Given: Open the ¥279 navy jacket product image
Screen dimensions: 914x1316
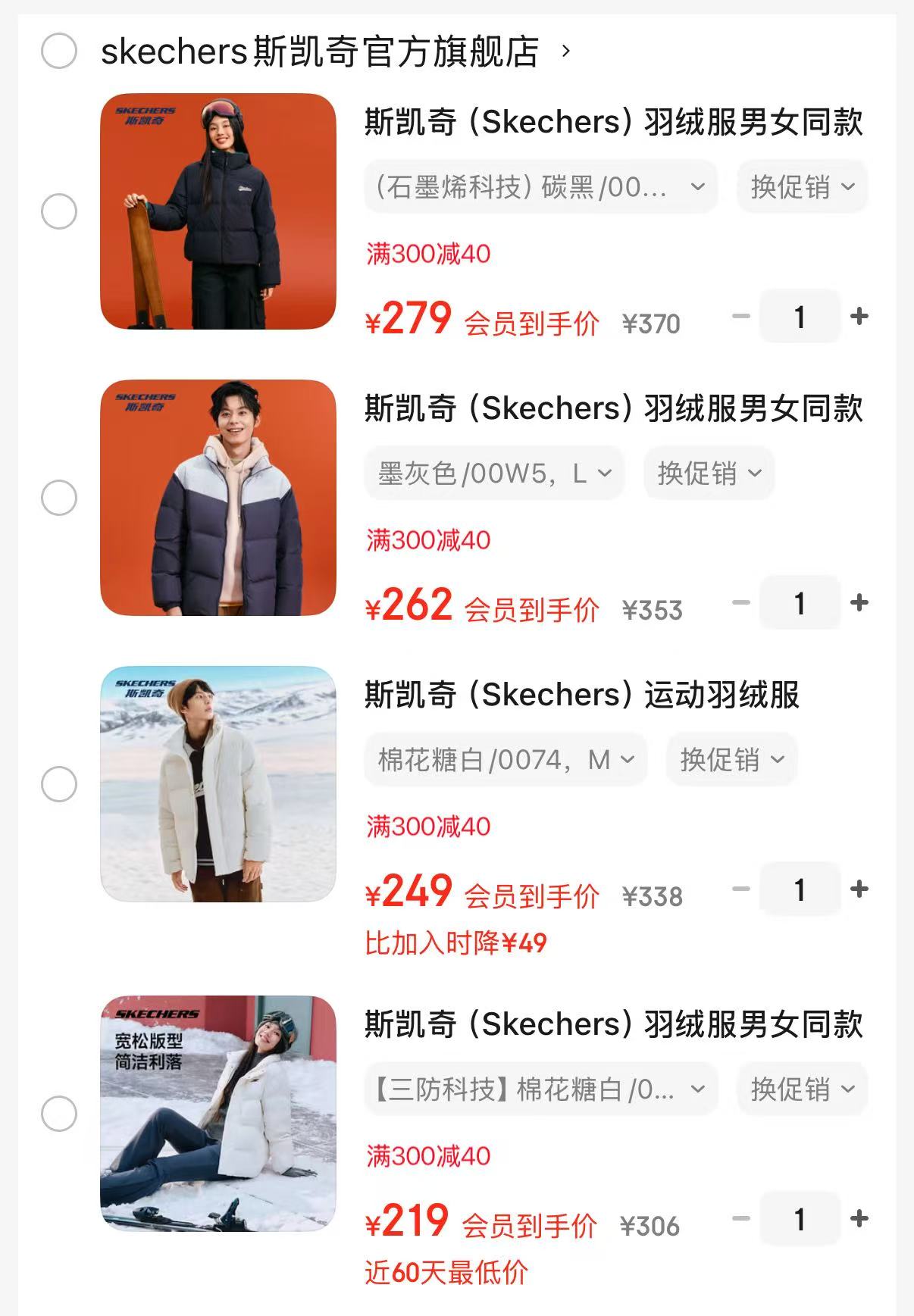Looking at the screenshot, I should coord(218,211).
